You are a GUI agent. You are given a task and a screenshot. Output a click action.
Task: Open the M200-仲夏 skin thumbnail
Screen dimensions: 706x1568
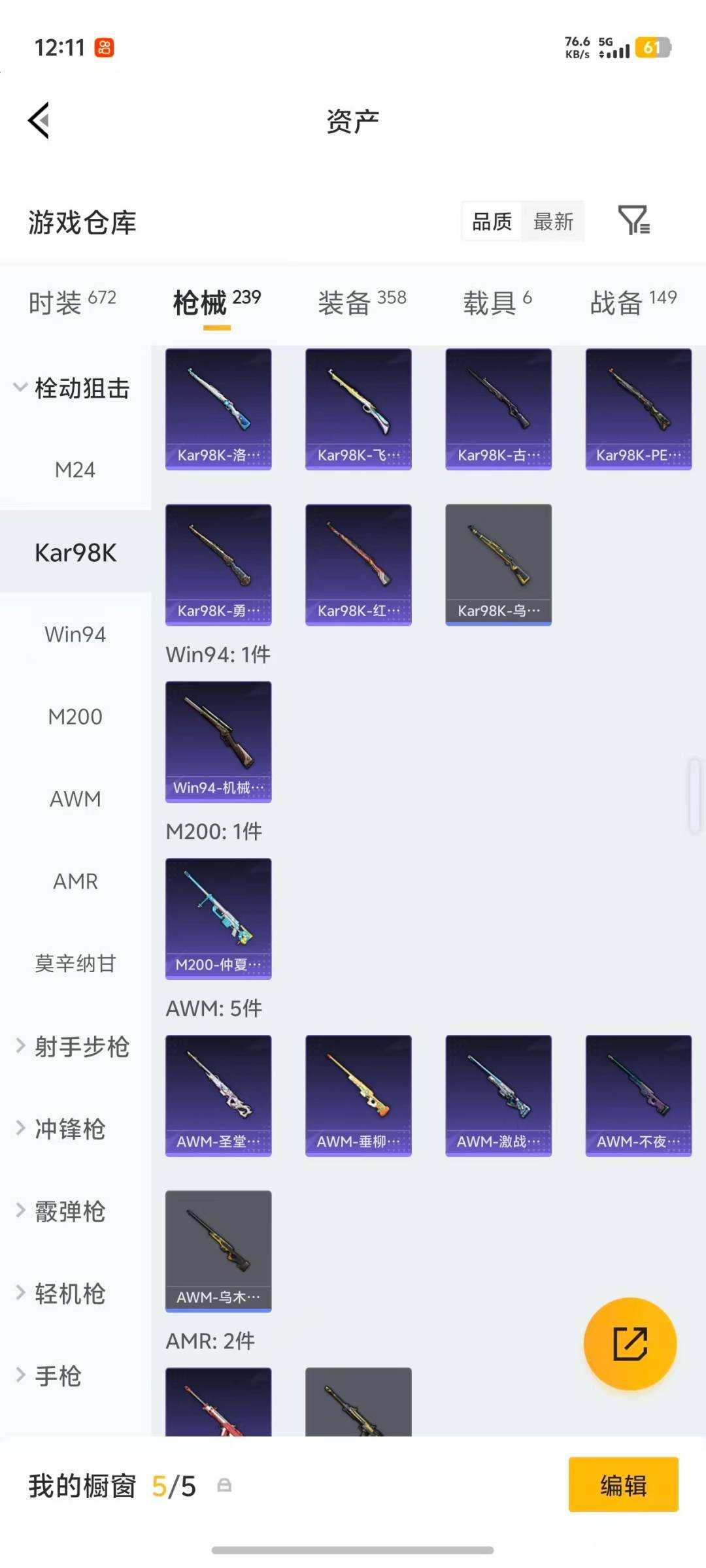pos(218,918)
